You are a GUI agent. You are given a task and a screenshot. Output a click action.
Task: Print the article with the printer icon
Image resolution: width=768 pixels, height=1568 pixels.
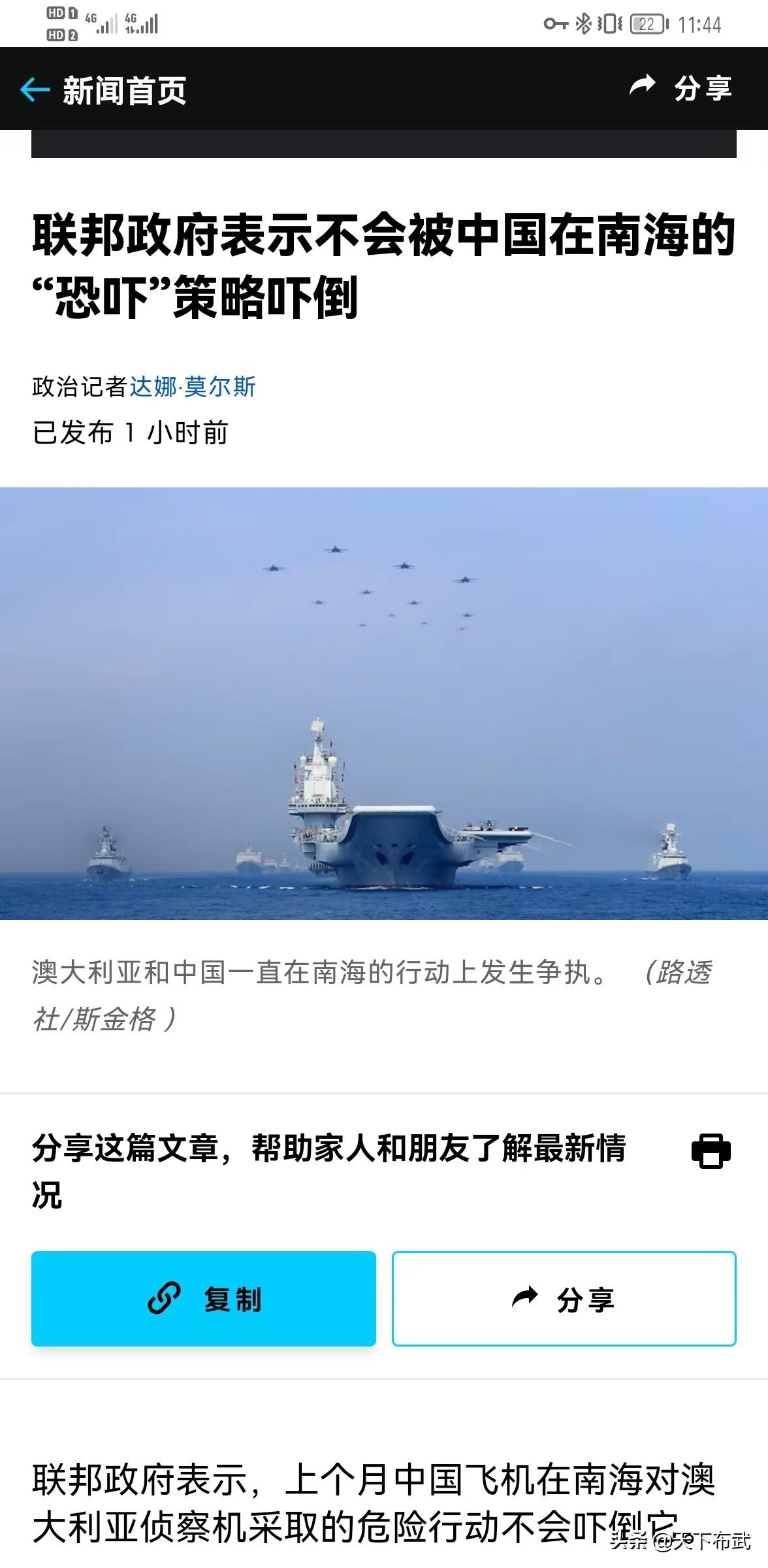coord(711,1151)
